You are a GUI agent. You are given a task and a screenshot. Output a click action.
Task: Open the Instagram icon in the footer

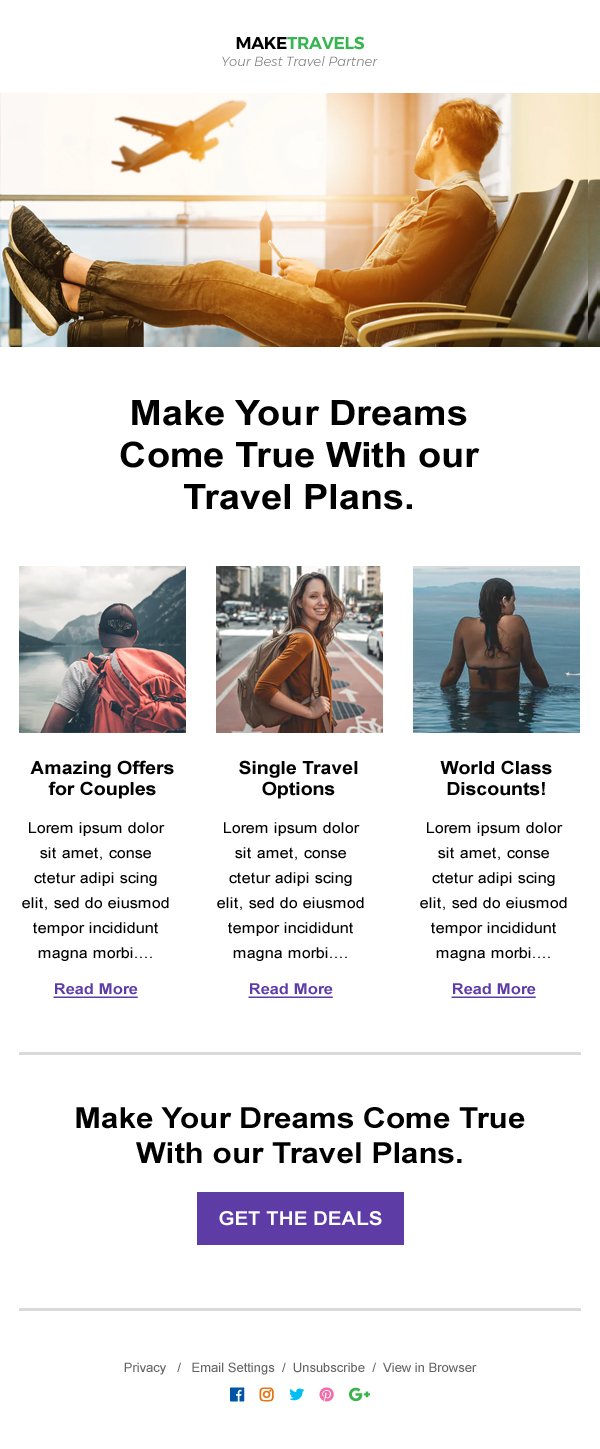267,1395
